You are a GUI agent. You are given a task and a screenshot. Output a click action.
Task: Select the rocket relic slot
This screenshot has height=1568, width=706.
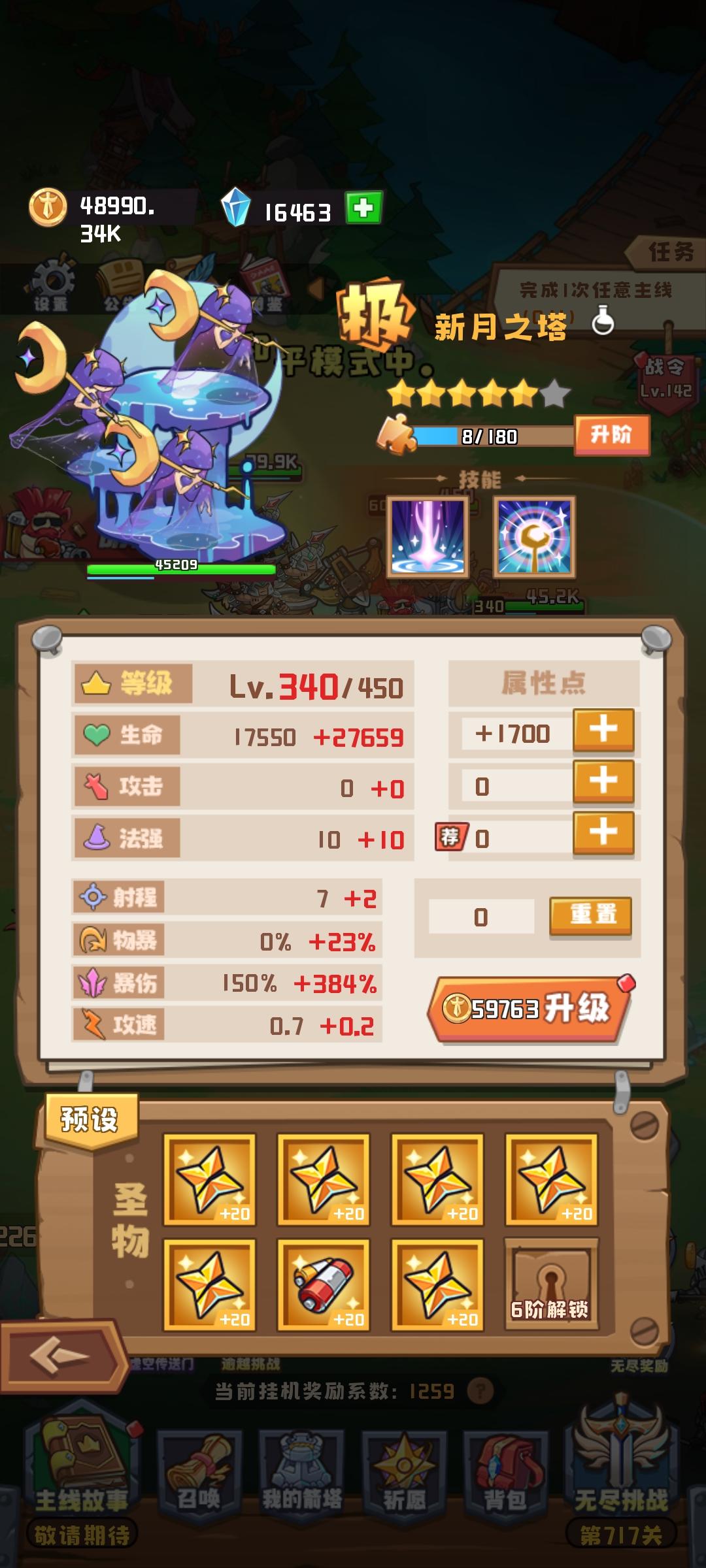[x=324, y=1285]
